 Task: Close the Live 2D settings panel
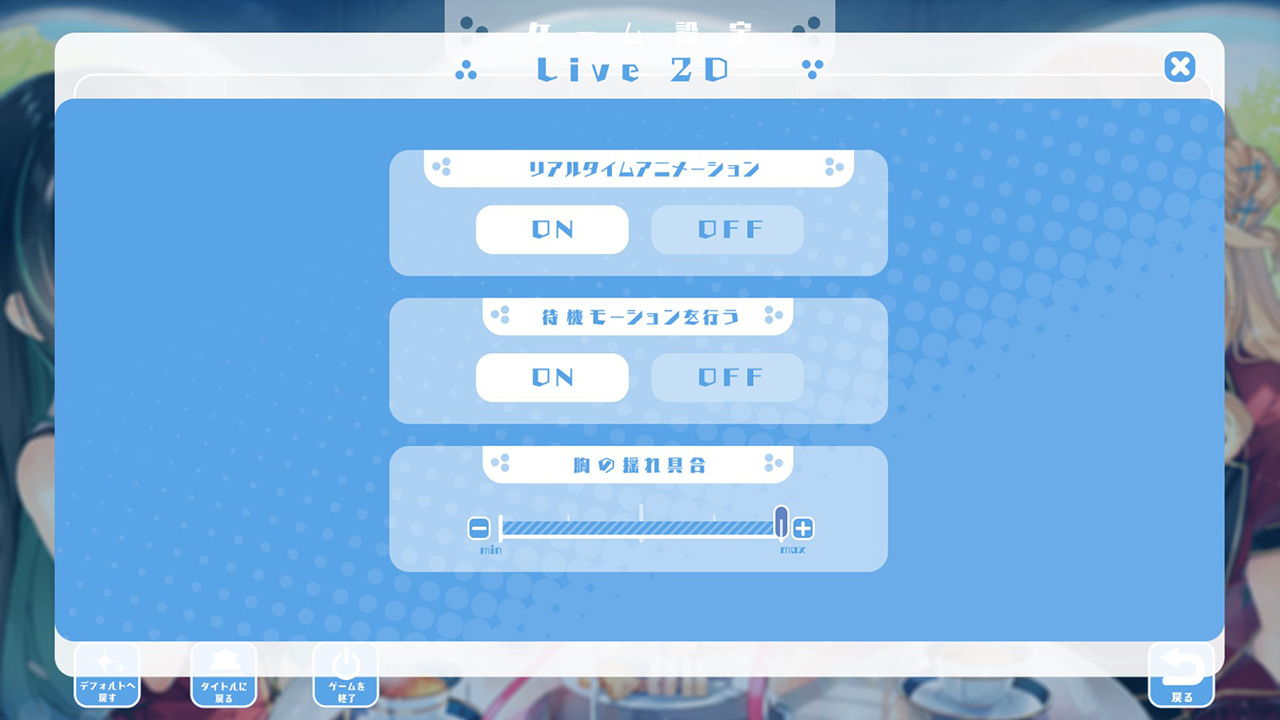click(1180, 67)
